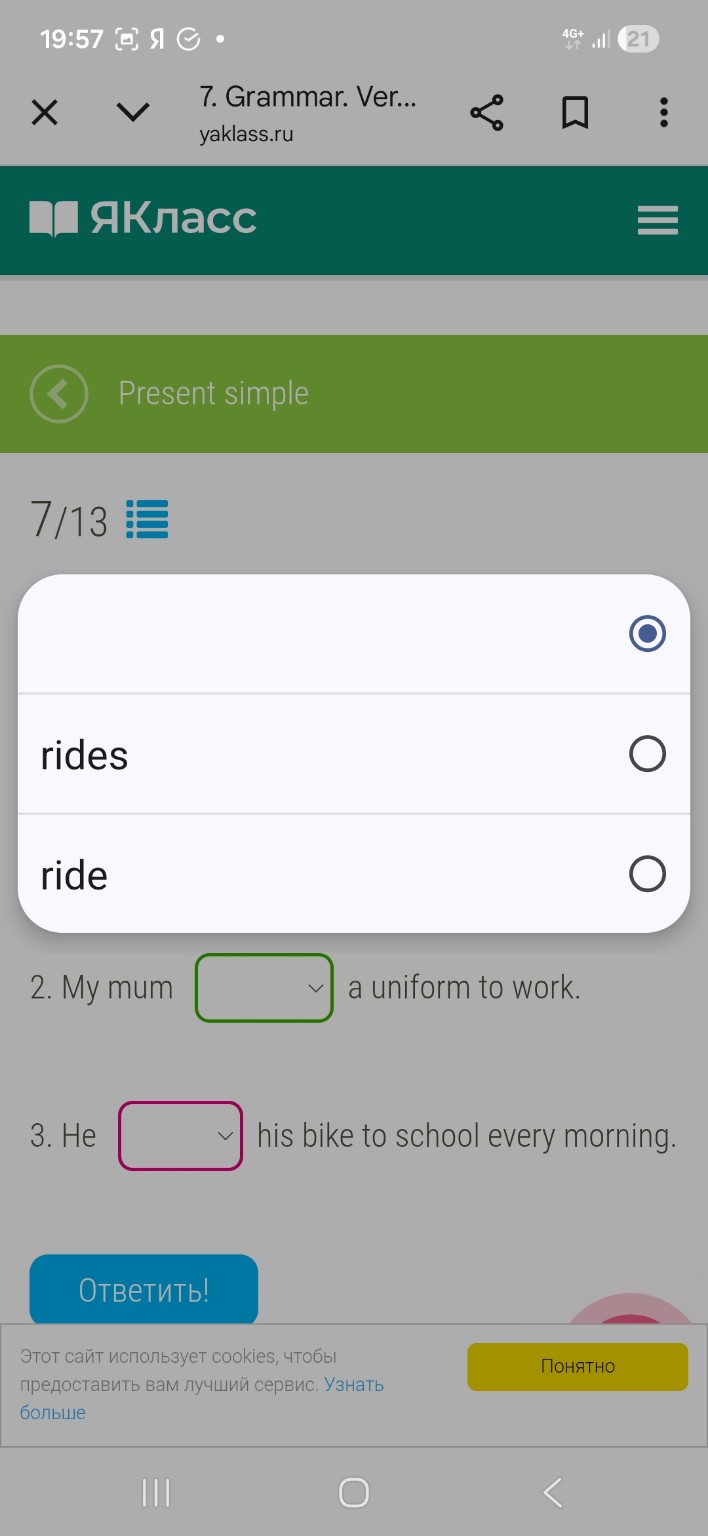Image resolution: width=708 pixels, height=1536 pixels.
Task: Select the blank empty option
Action: (x=353, y=634)
